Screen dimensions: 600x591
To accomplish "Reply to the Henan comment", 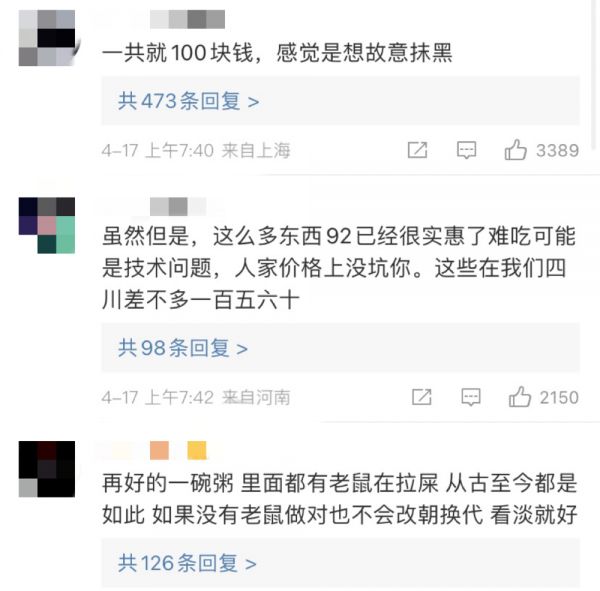I will coord(469,397).
